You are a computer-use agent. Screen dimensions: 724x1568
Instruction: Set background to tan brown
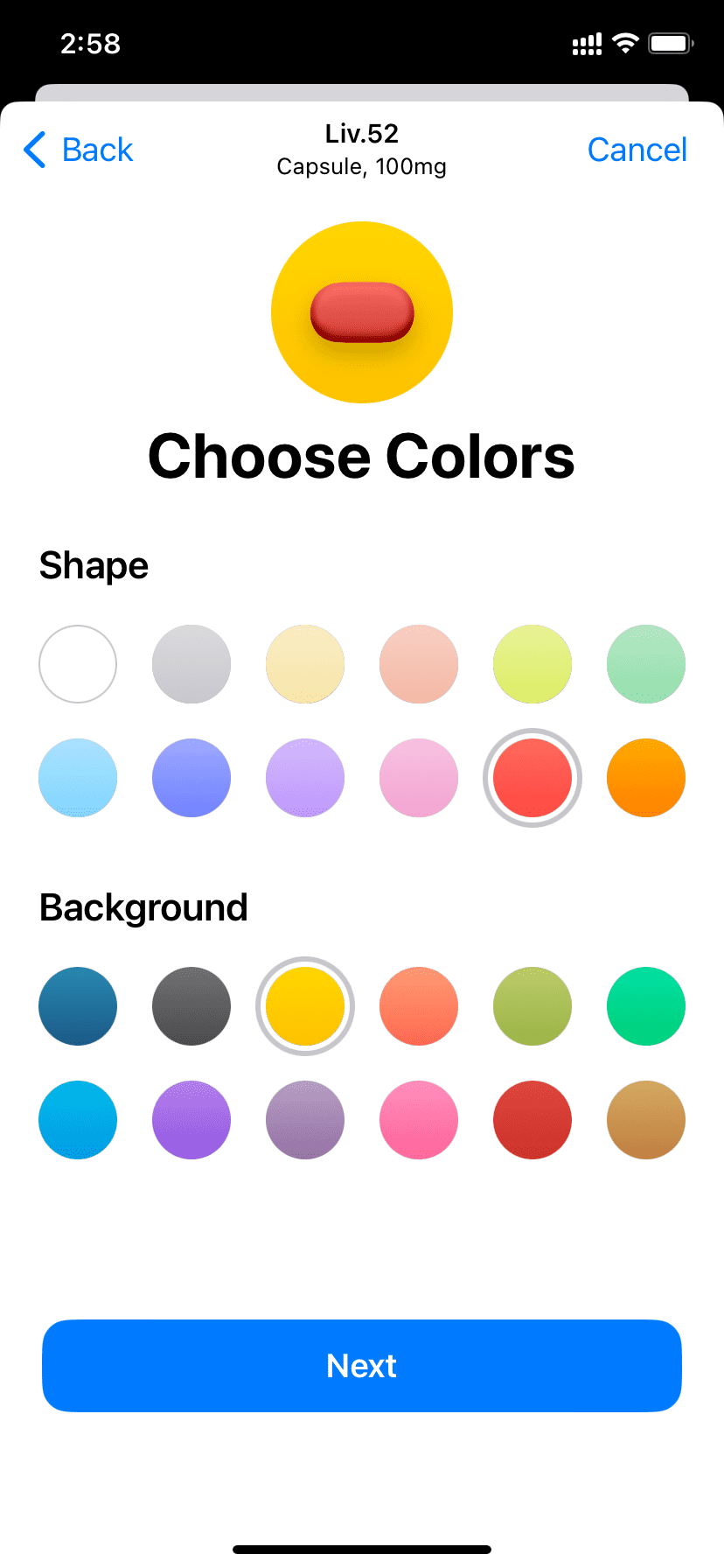646,1120
